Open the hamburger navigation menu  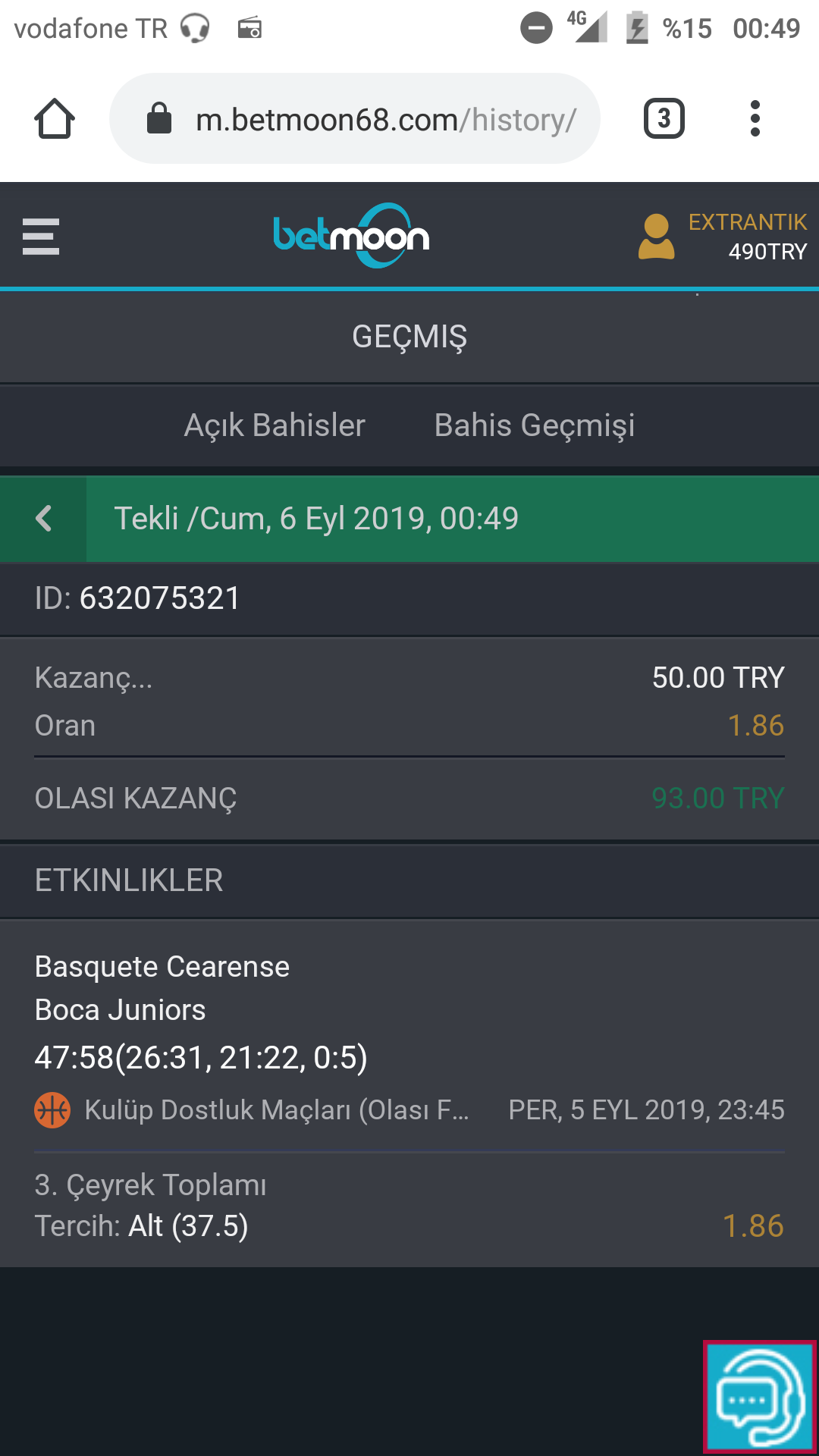pyautogui.click(x=41, y=237)
